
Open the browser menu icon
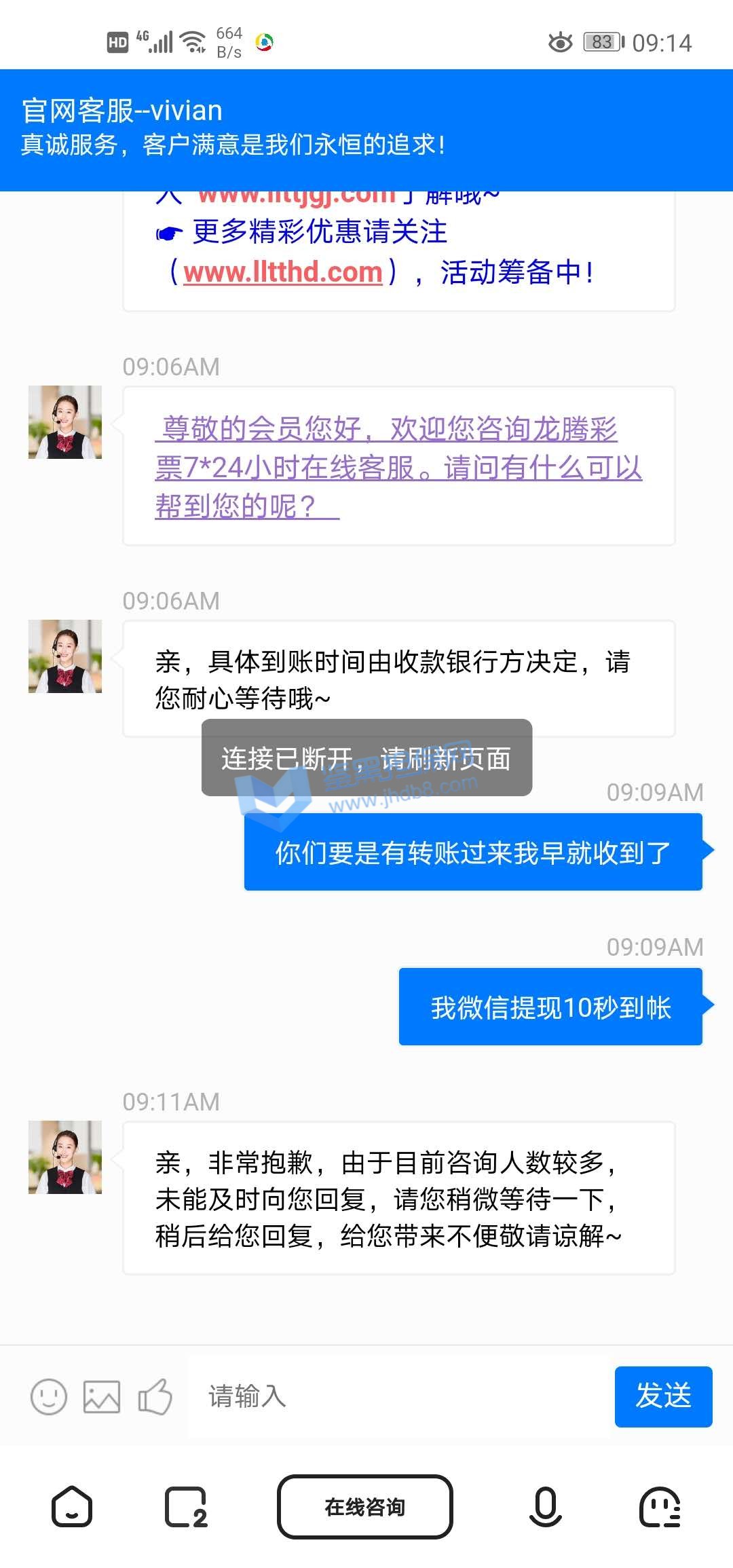point(660,1507)
